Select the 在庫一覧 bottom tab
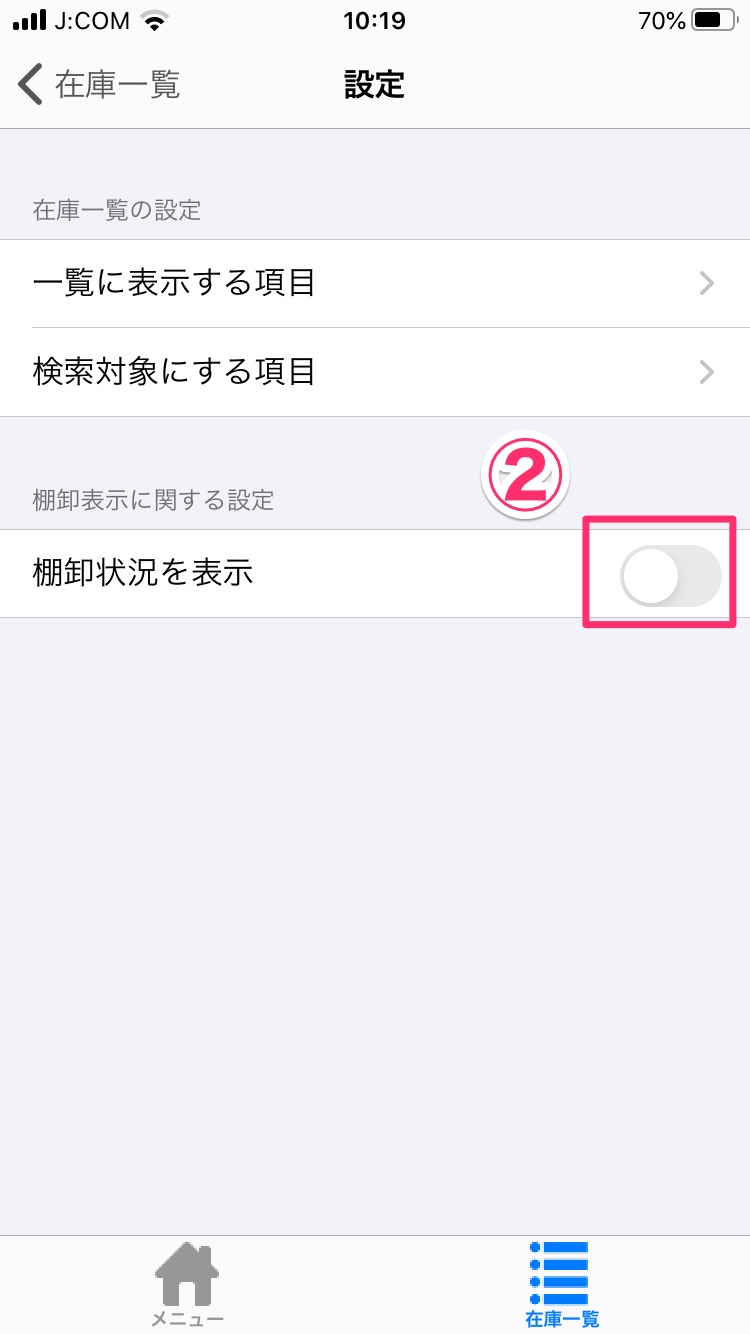 pos(562,1285)
